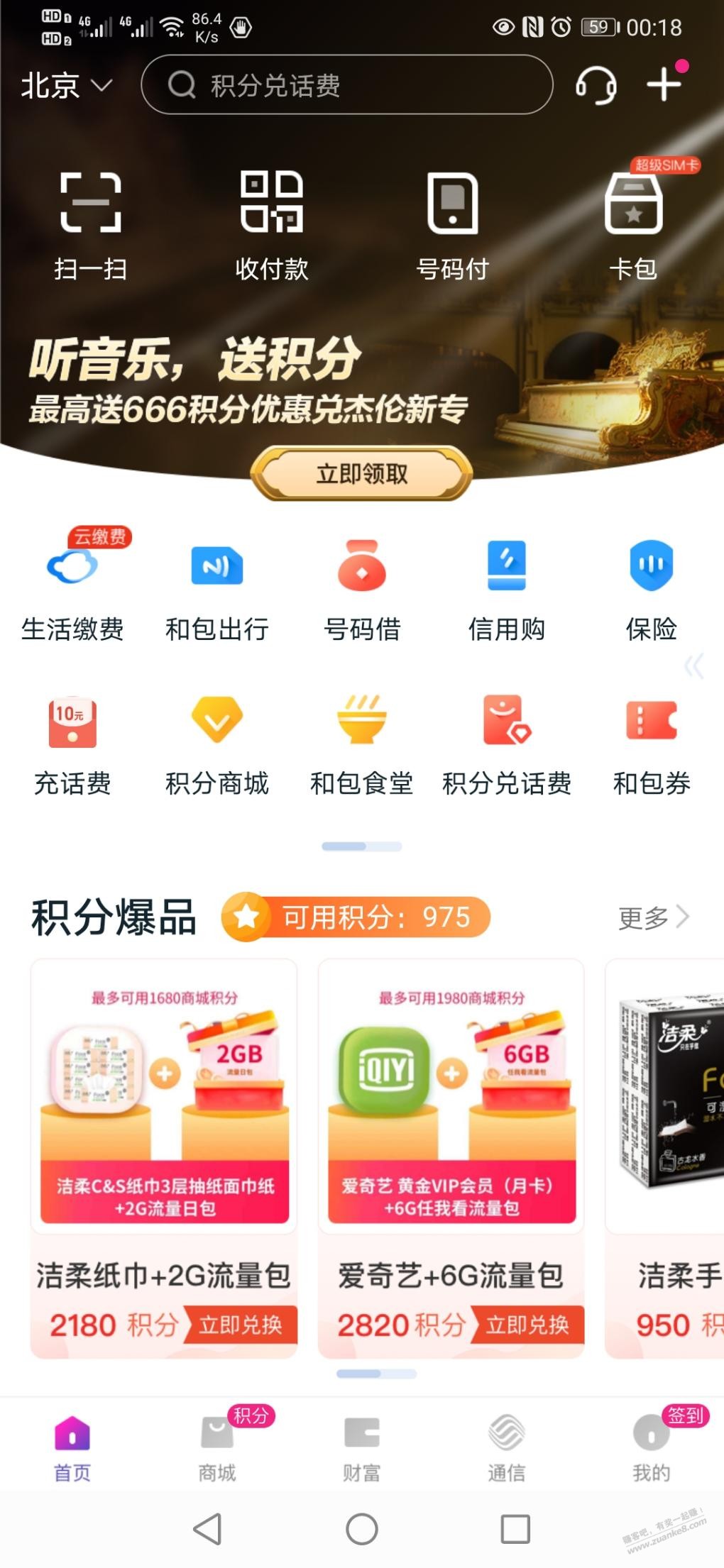Tap the system back button

(x=207, y=1529)
